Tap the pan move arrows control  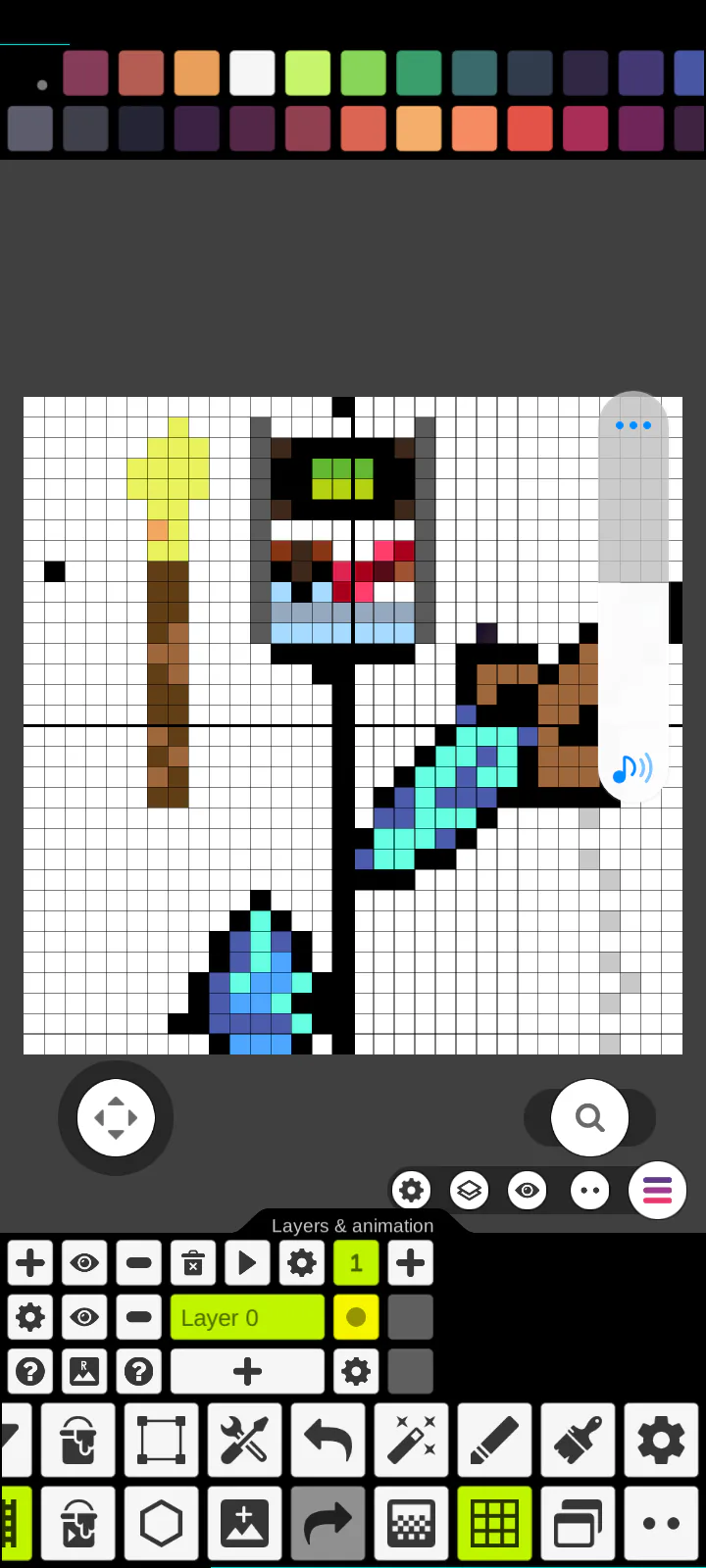(x=116, y=1117)
